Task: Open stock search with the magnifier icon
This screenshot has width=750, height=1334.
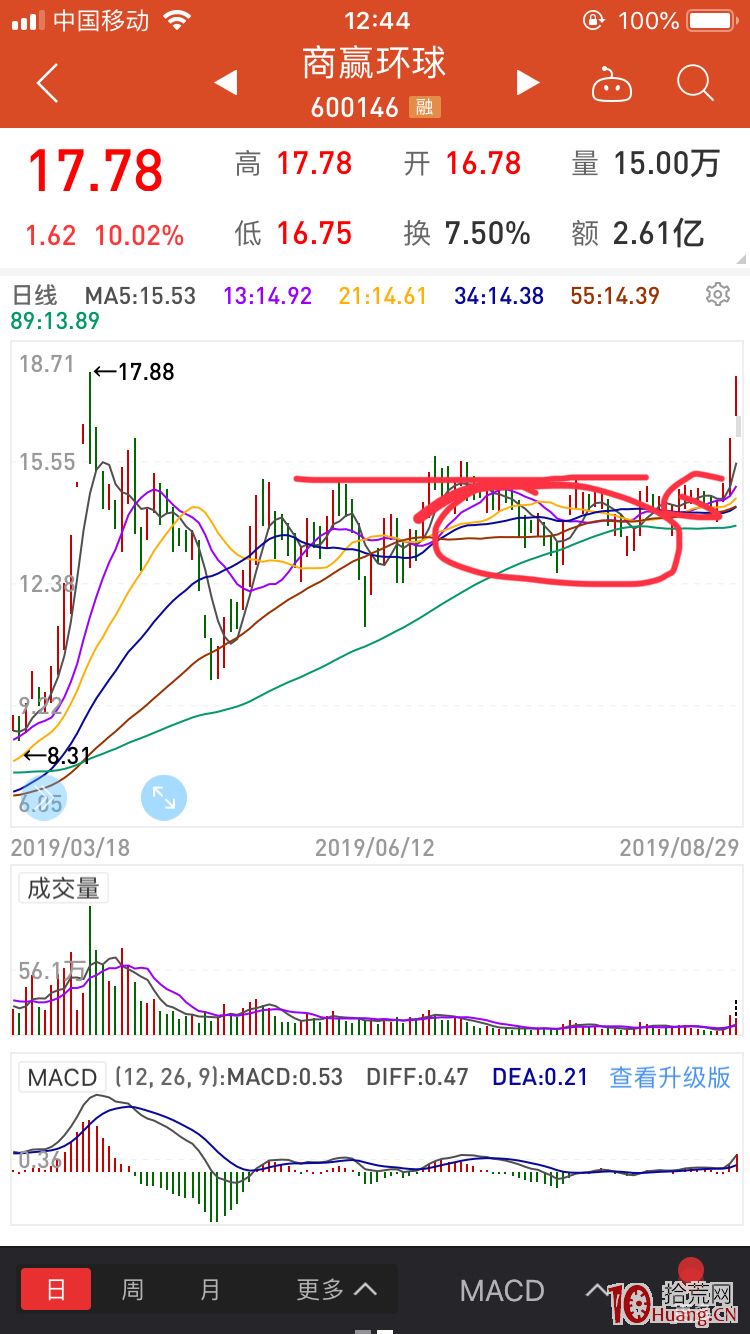Action: pyautogui.click(x=694, y=85)
